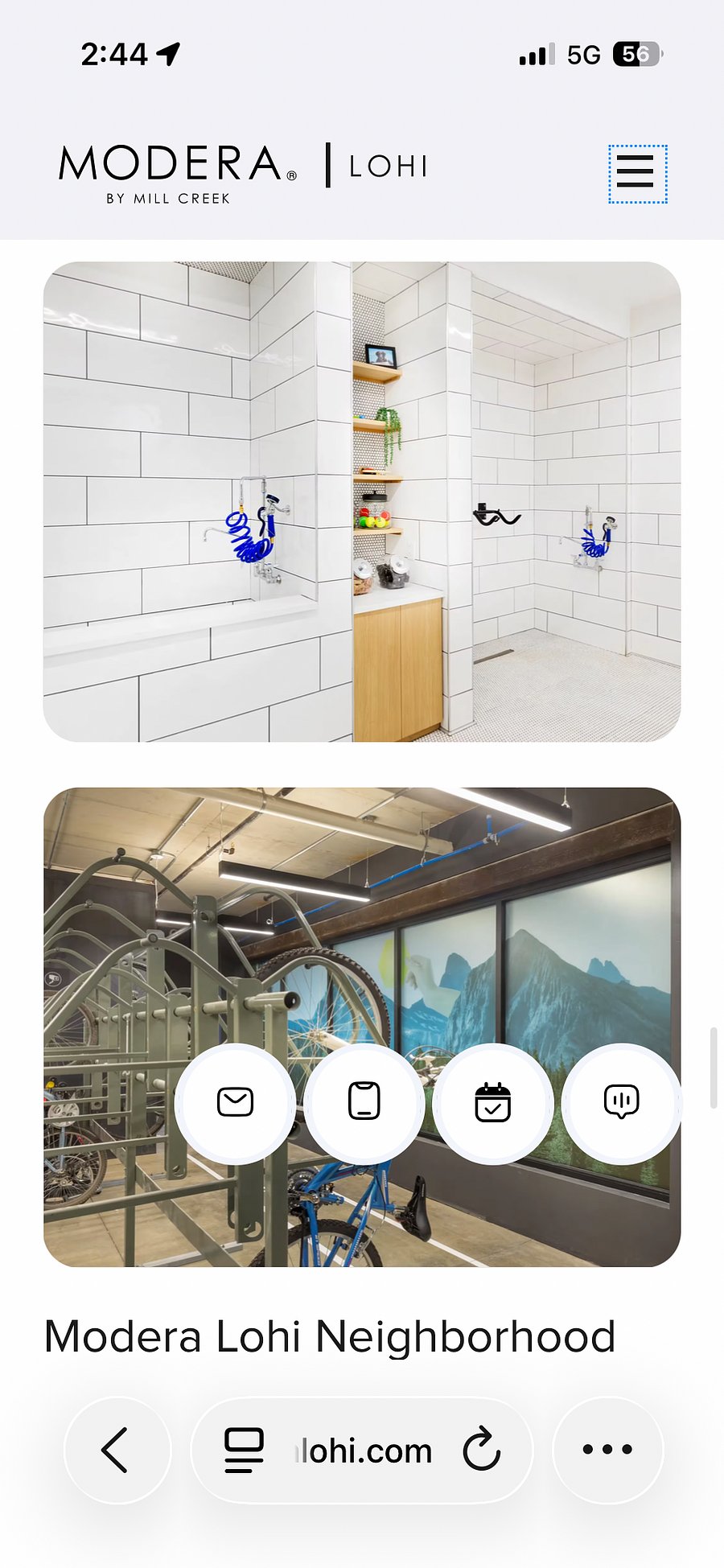Tap the Modera Lohi logo
This screenshot has width=724, height=1568.
pos(242,173)
